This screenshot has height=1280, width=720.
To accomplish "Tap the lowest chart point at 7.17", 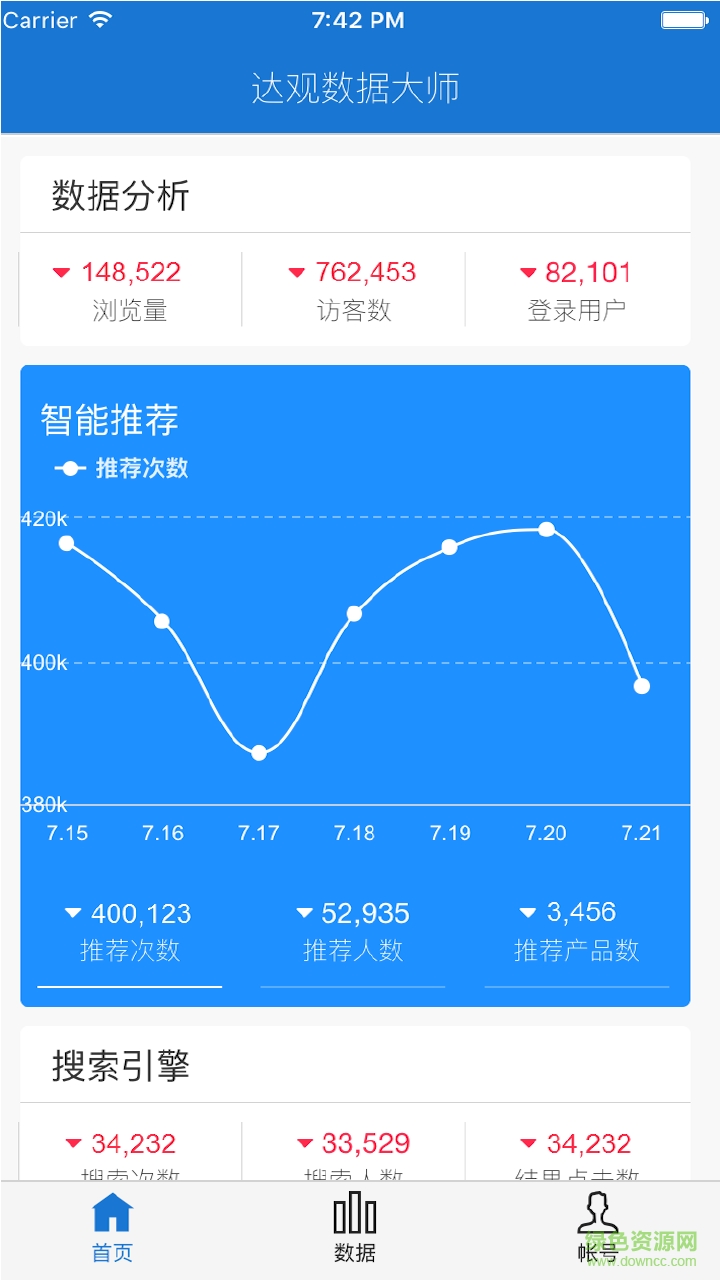I will (259, 752).
